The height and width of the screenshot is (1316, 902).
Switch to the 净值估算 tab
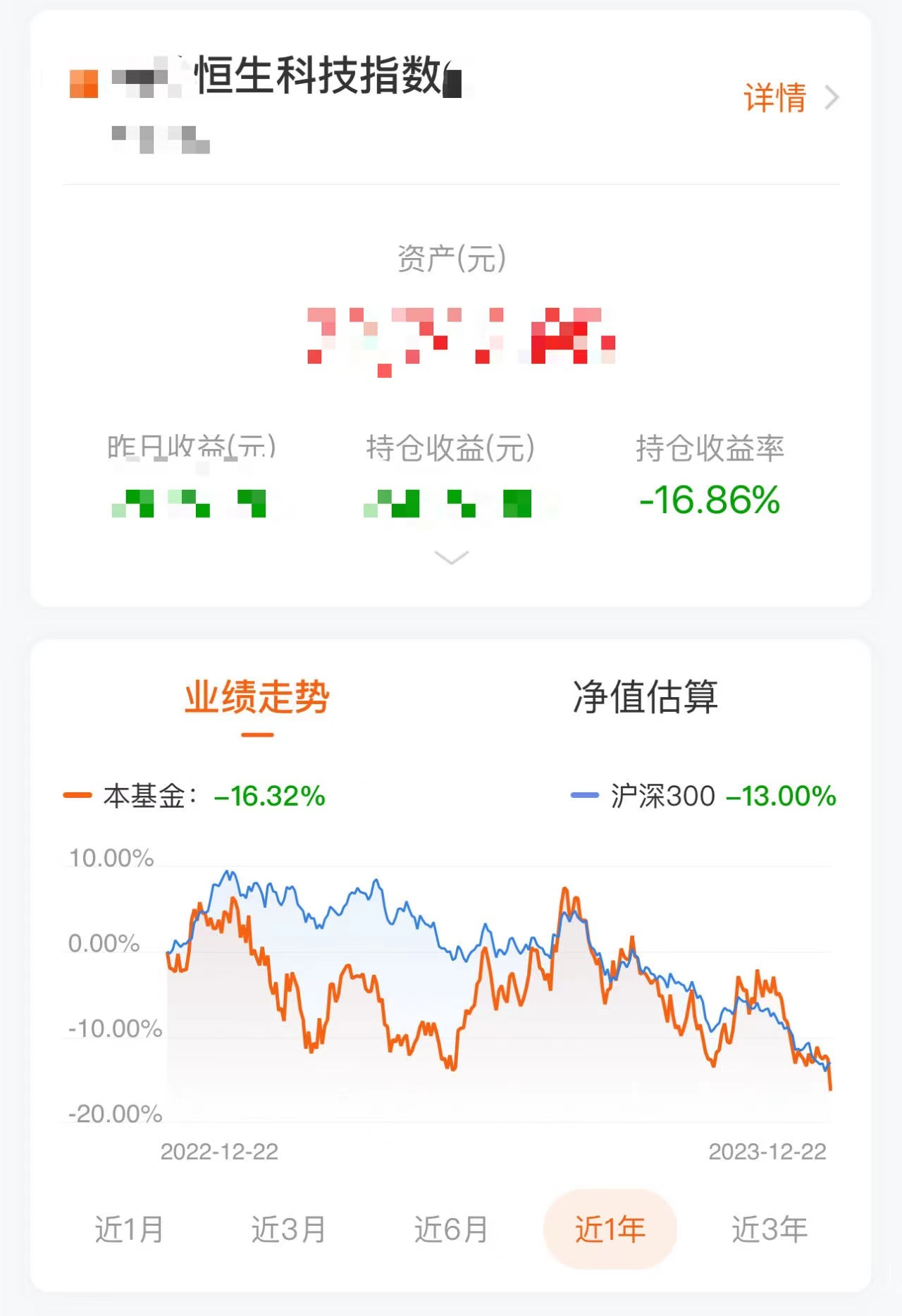[x=645, y=698]
